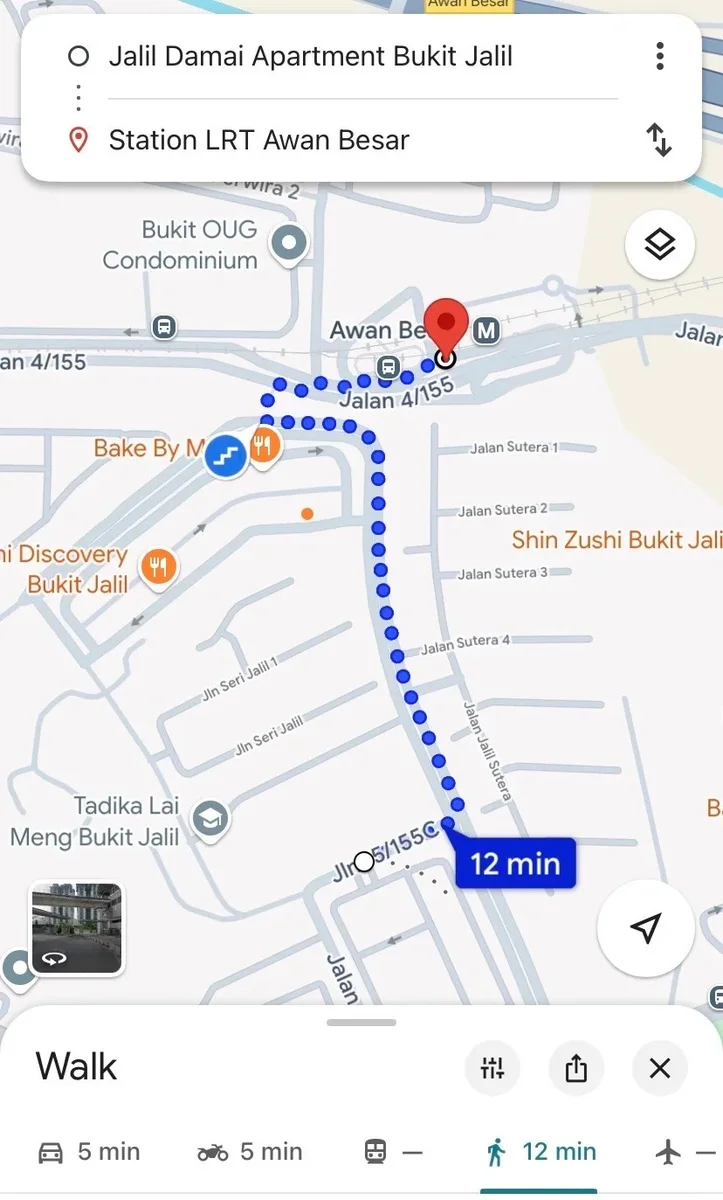Image resolution: width=723 pixels, height=1200 pixels.
Task: Share the route using the share icon
Action: tap(576, 1068)
